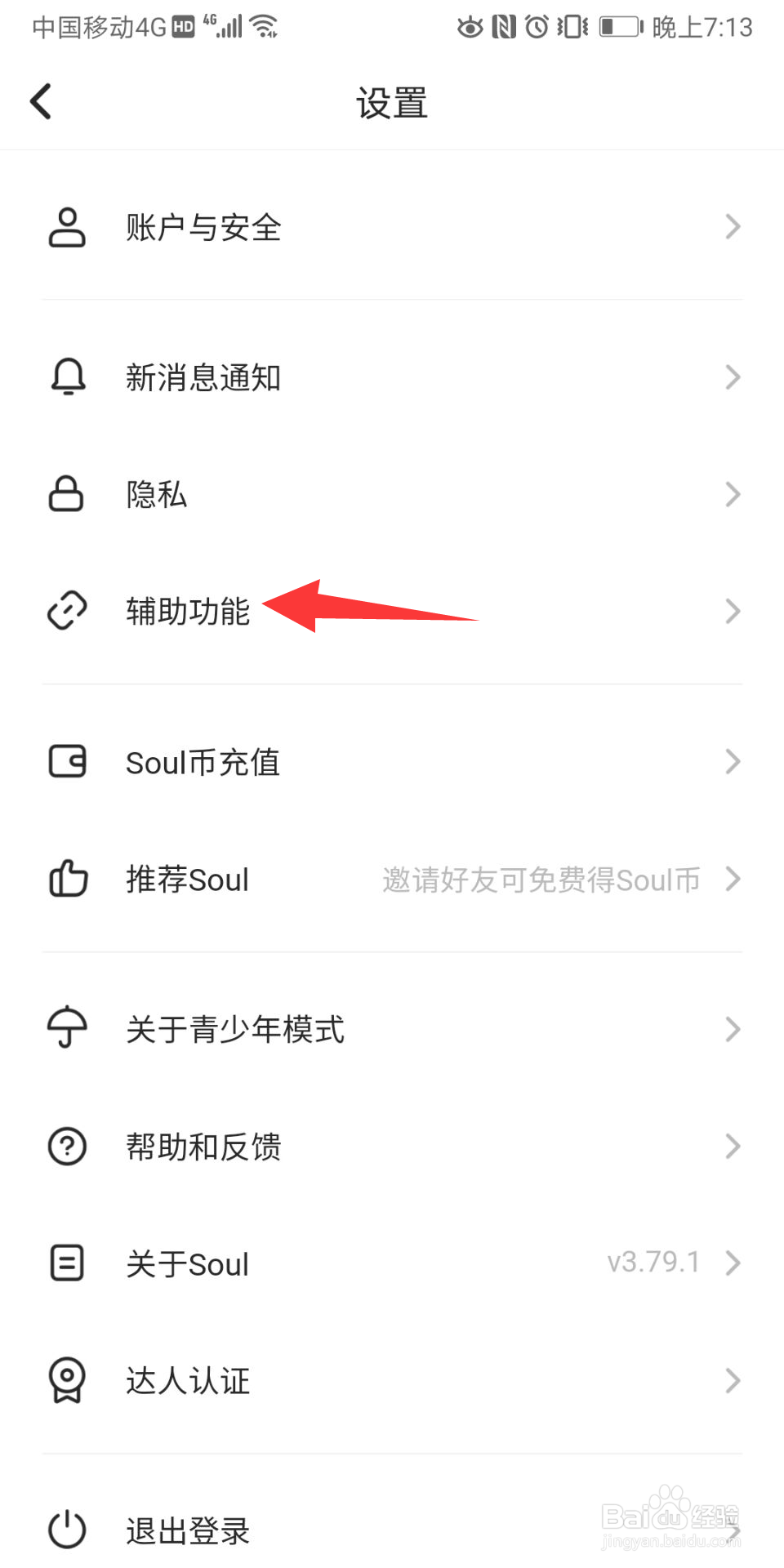Open 账户与安全 via its chevron
784x1568 pixels.
[x=732, y=227]
